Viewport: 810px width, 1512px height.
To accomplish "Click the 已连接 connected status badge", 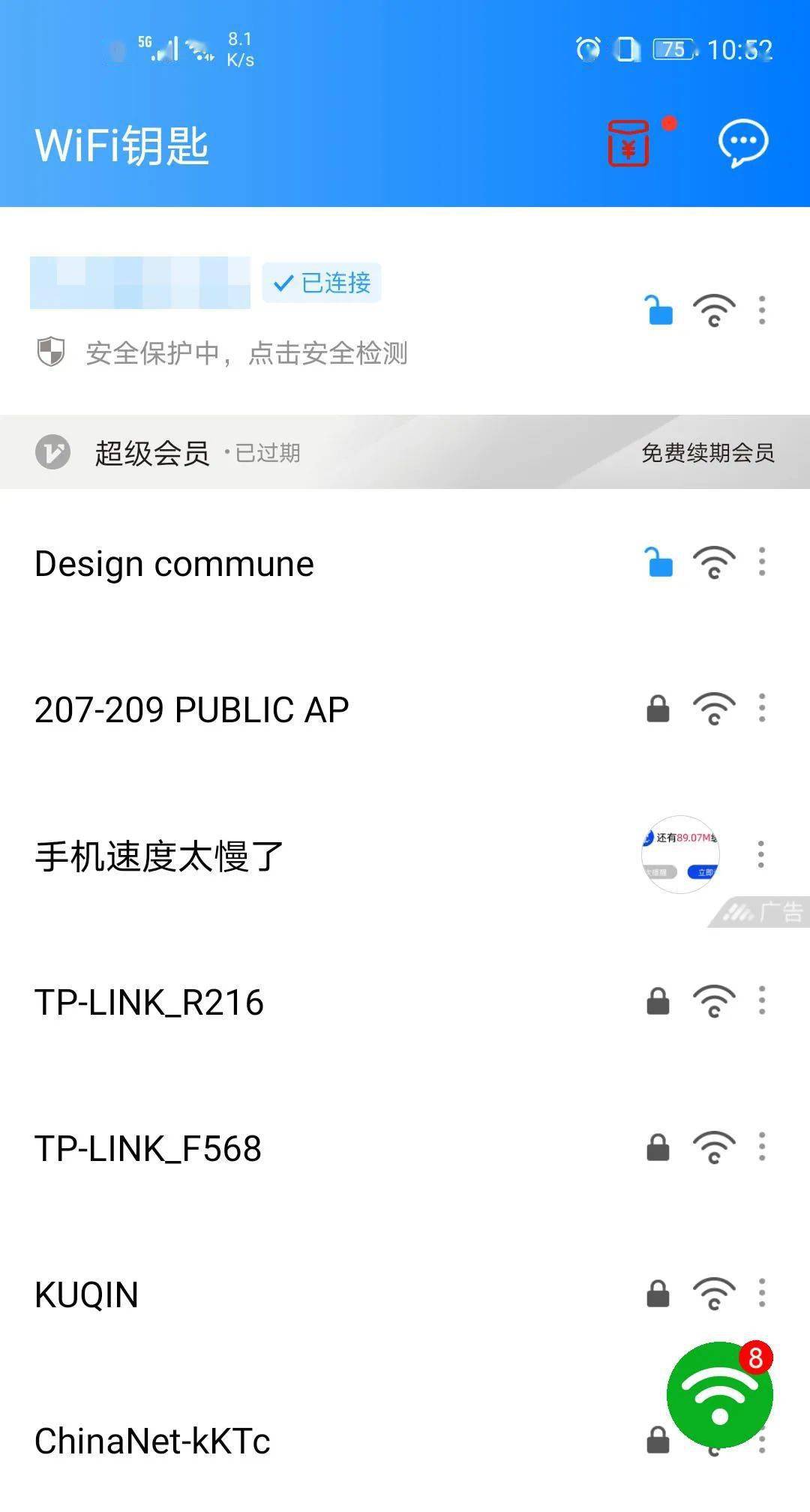I will pyautogui.click(x=324, y=282).
